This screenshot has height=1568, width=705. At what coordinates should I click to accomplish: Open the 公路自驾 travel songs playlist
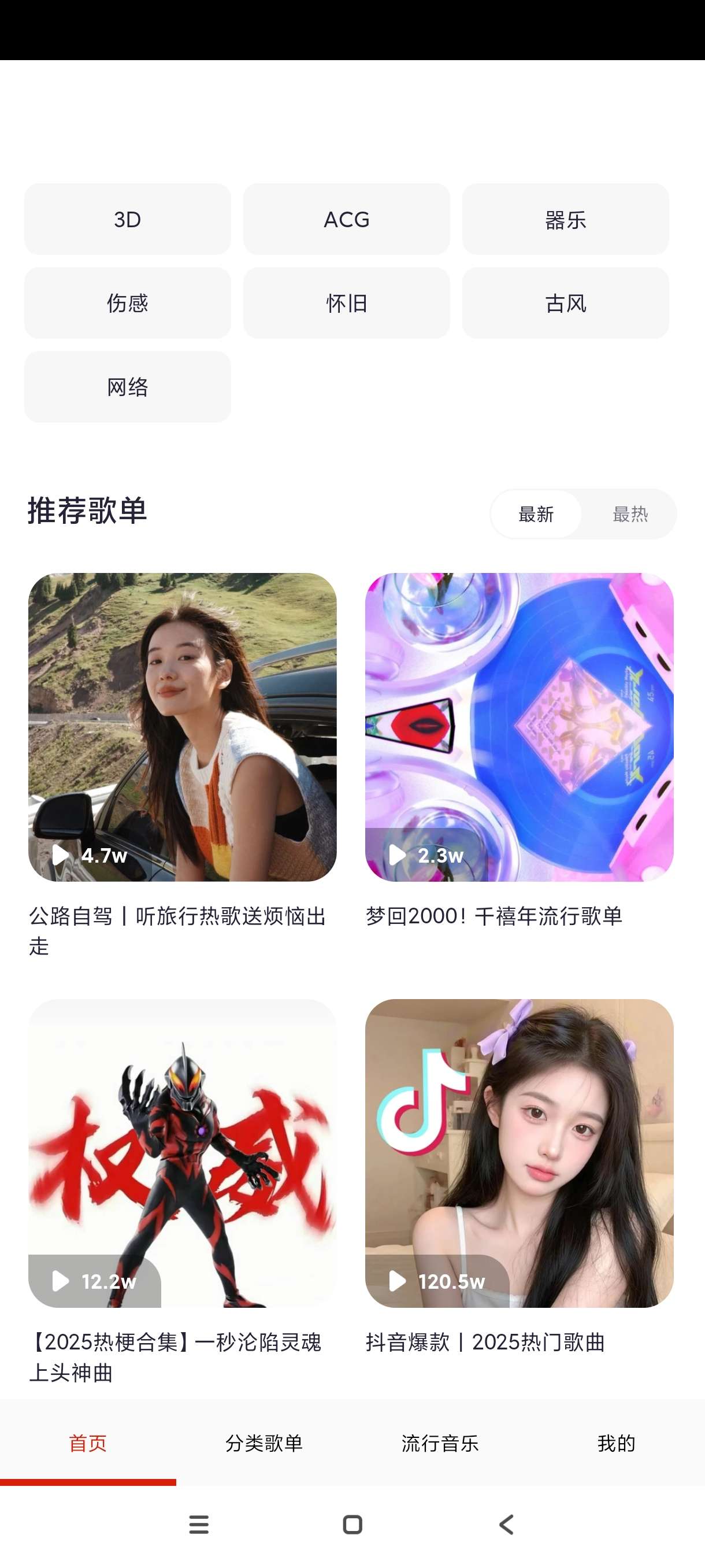(182, 727)
